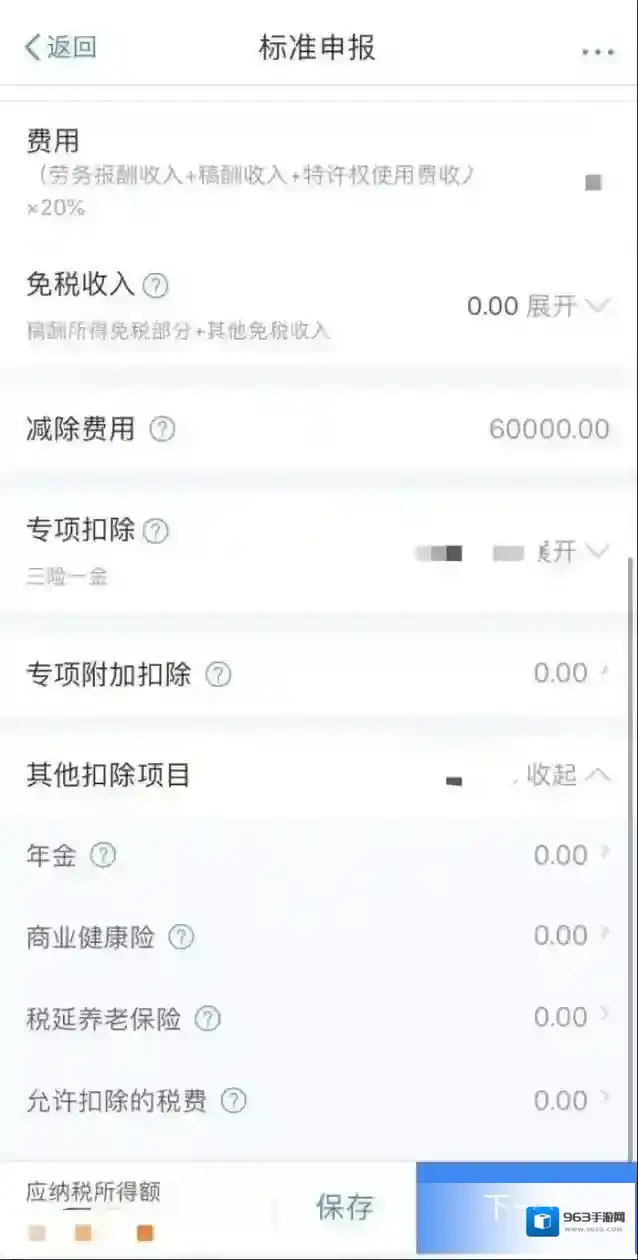Tap the 返回 back button
638x1260 pixels.
pyautogui.click(x=60, y=47)
